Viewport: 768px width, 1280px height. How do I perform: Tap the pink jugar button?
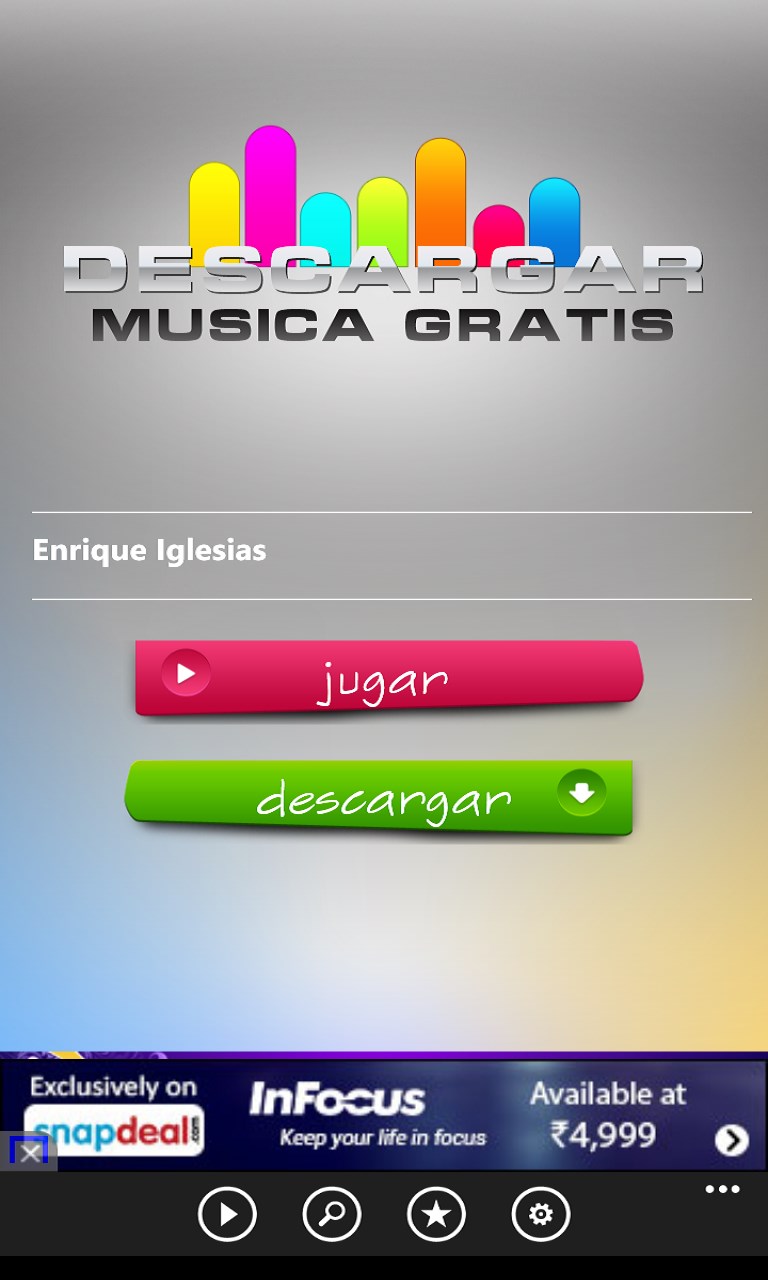(x=388, y=678)
